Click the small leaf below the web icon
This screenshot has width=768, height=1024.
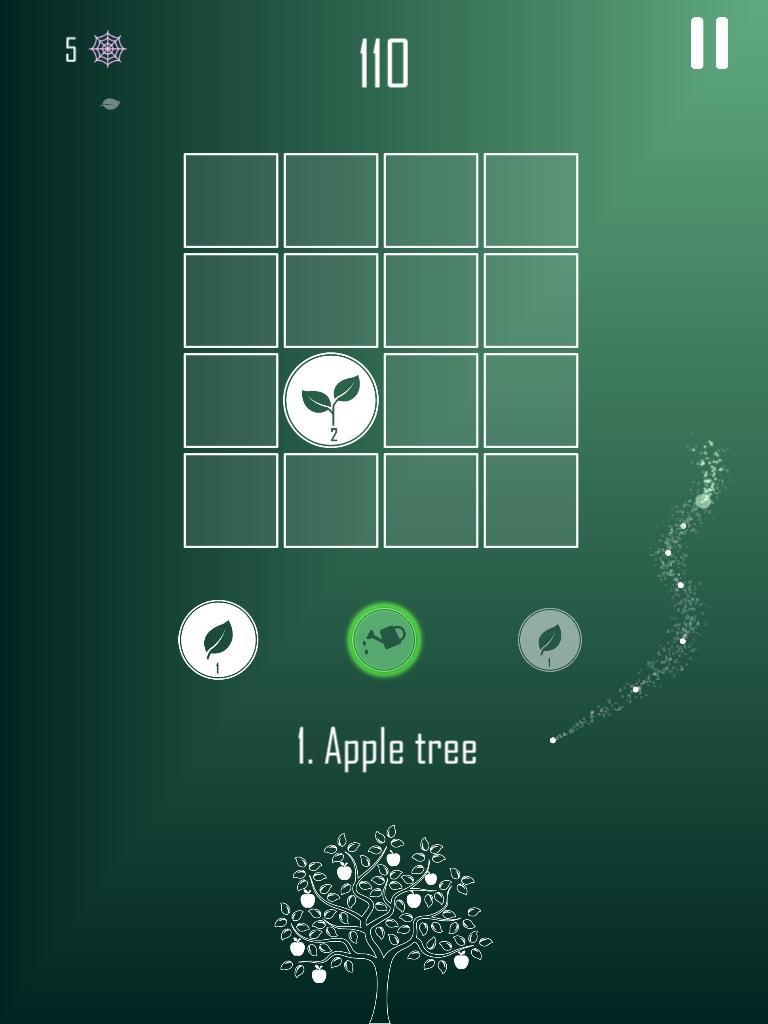pyautogui.click(x=108, y=103)
